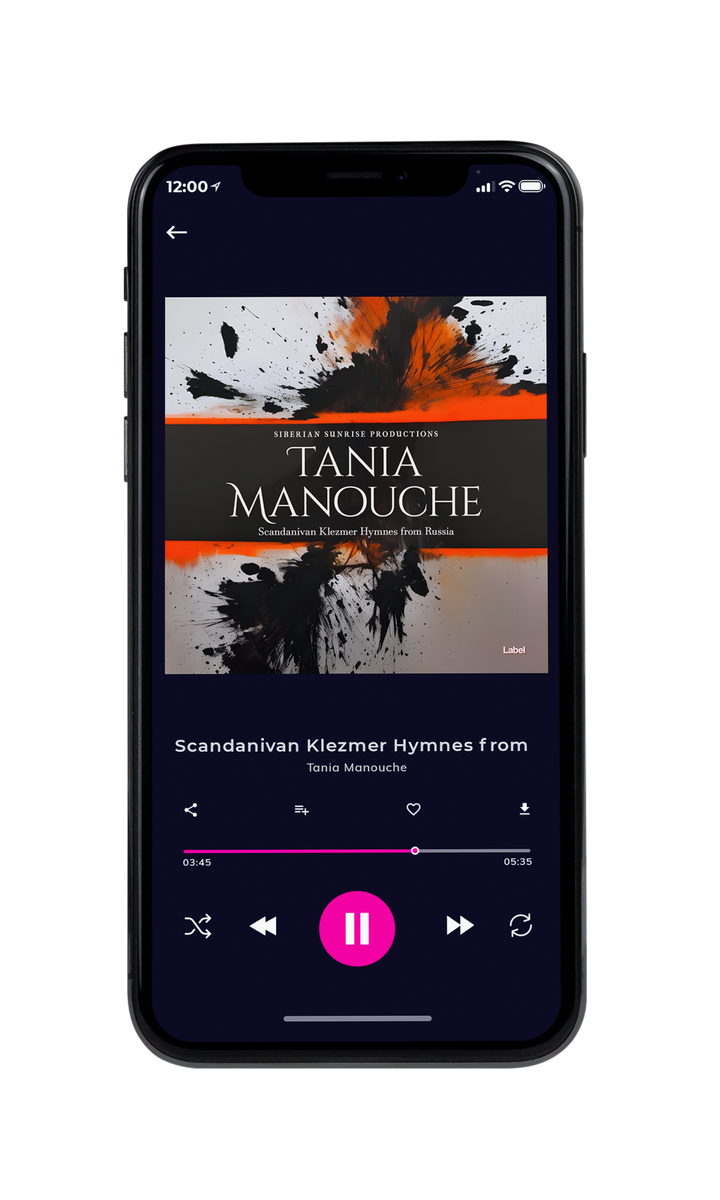Add the song to a playlist

click(x=301, y=810)
